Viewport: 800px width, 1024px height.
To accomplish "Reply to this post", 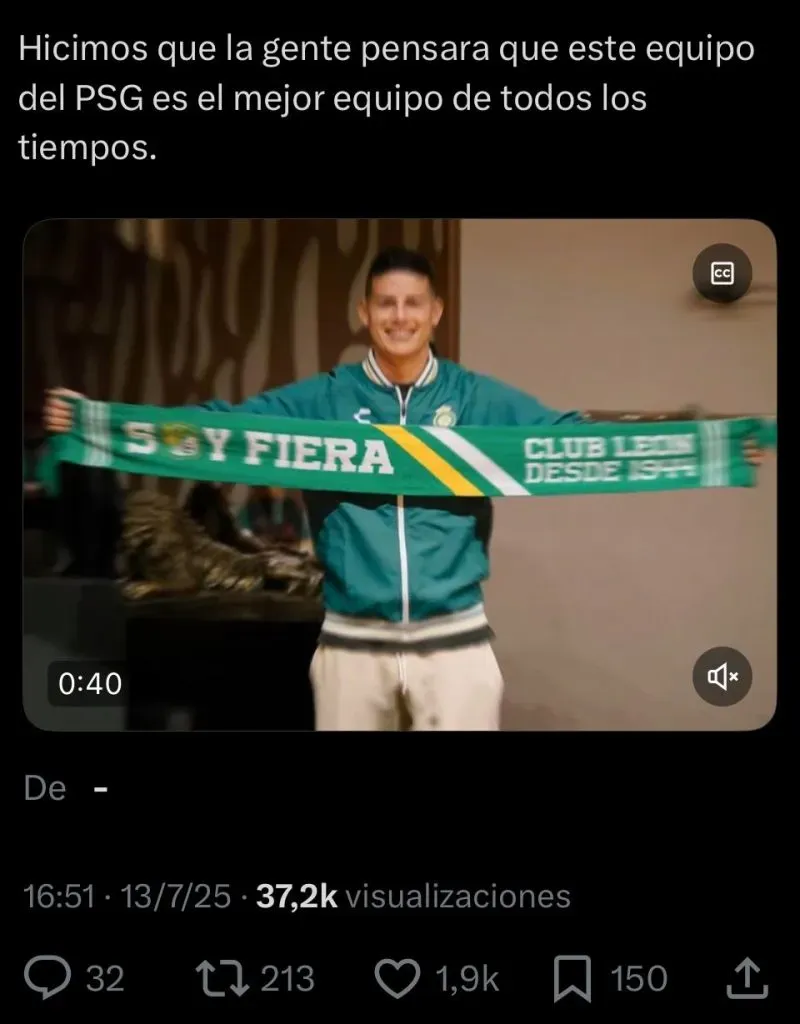I will pos(48,977).
